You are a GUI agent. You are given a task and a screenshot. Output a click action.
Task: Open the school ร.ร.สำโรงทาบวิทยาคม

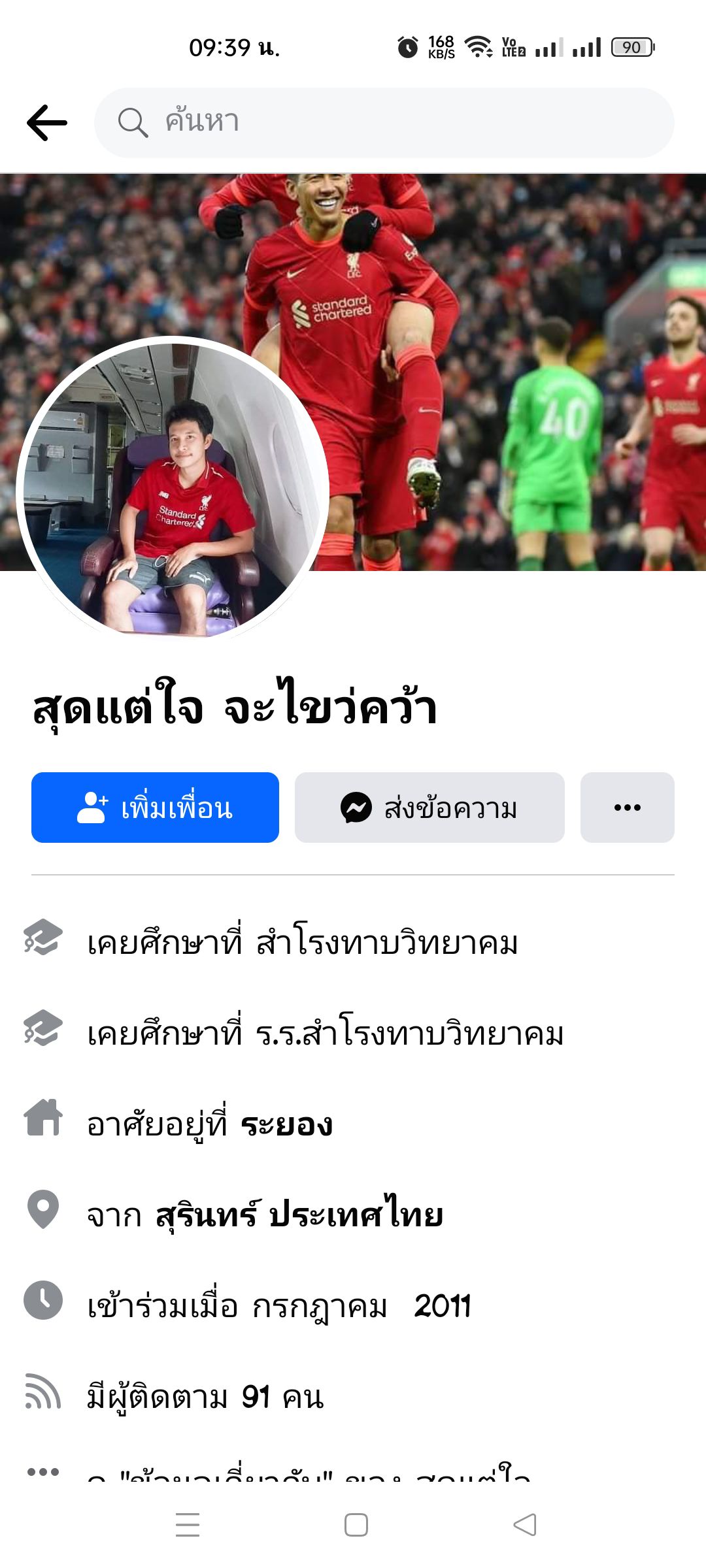pyautogui.click(x=409, y=1034)
